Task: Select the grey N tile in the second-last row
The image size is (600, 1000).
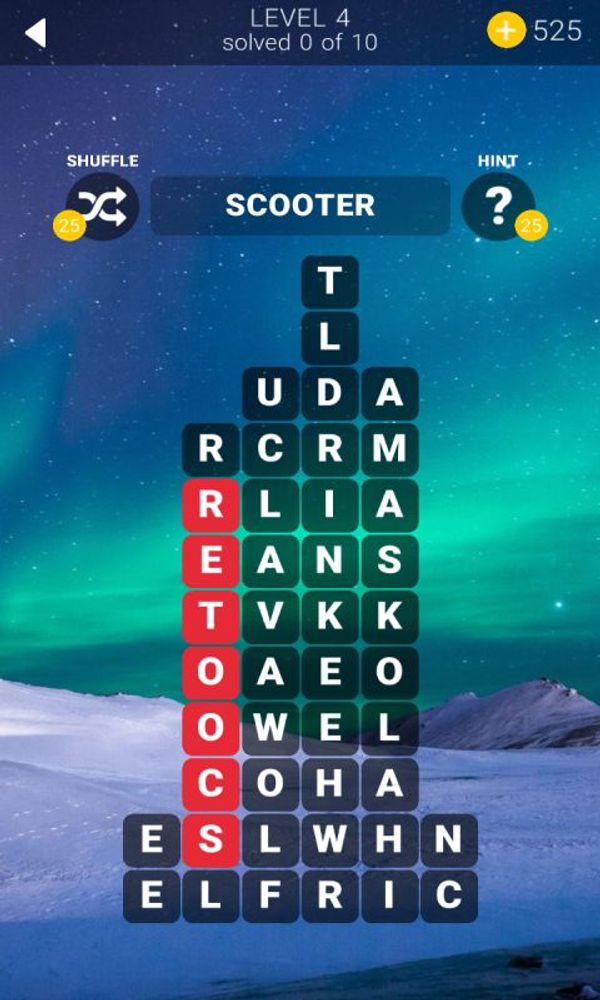Action: [x=449, y=840]
